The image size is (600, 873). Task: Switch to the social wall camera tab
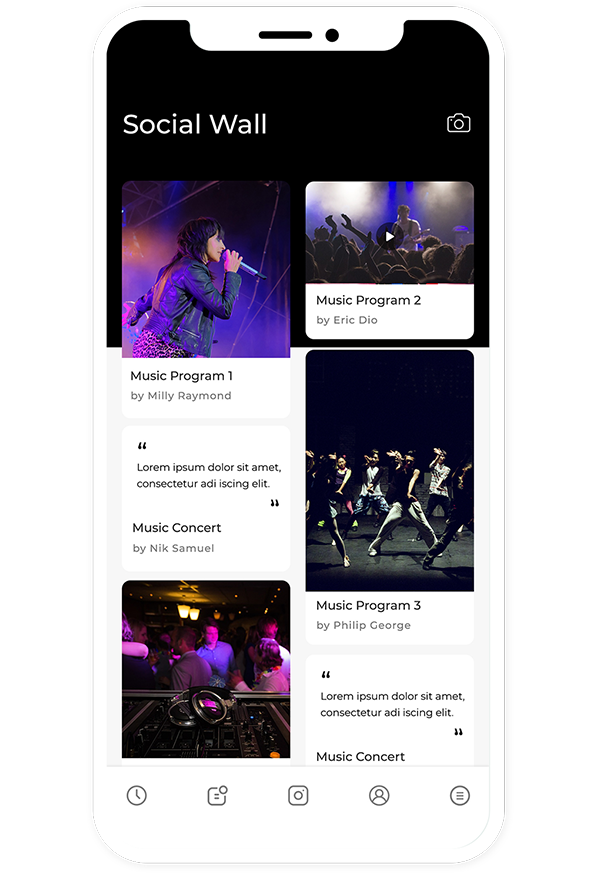(x=298, y=796)
